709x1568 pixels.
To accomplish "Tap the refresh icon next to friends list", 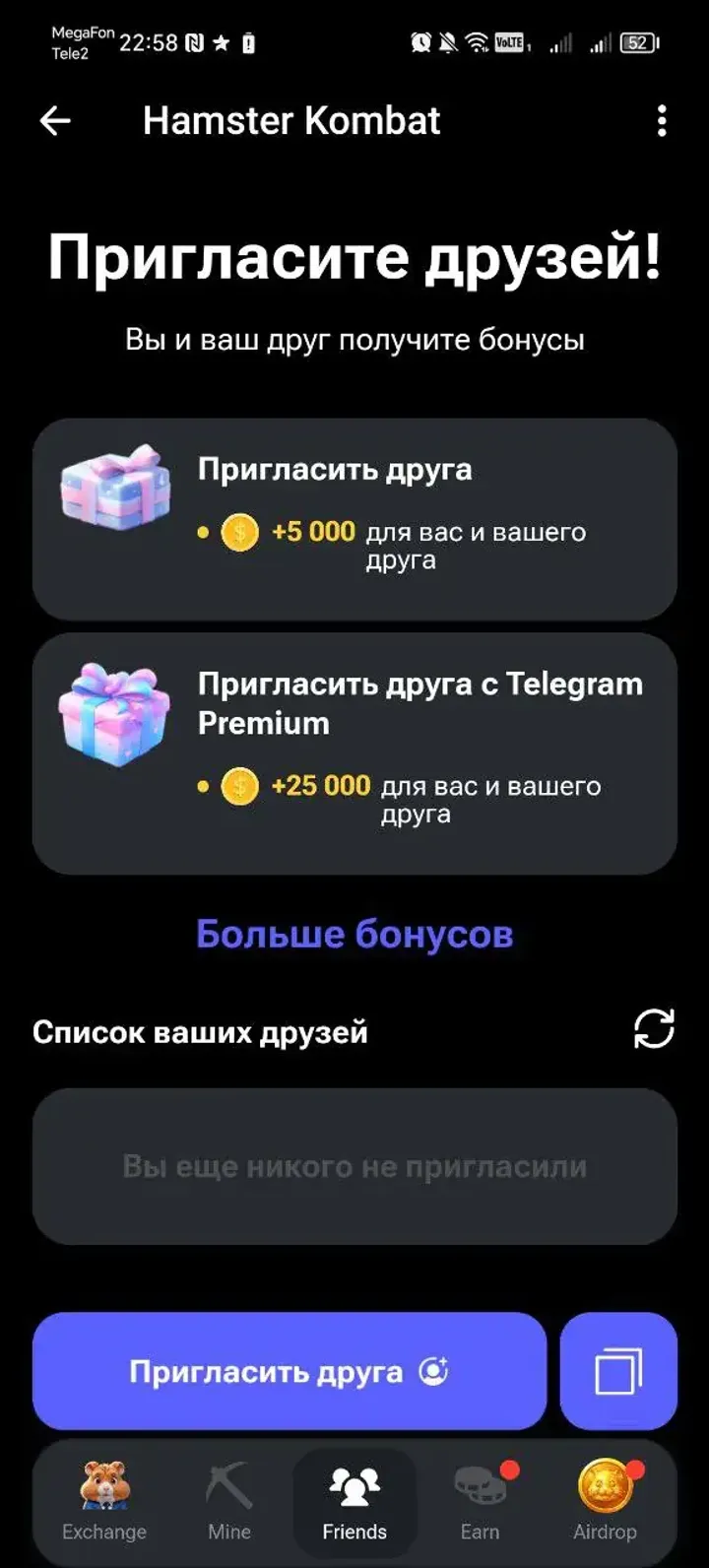I will point(652,1030).
